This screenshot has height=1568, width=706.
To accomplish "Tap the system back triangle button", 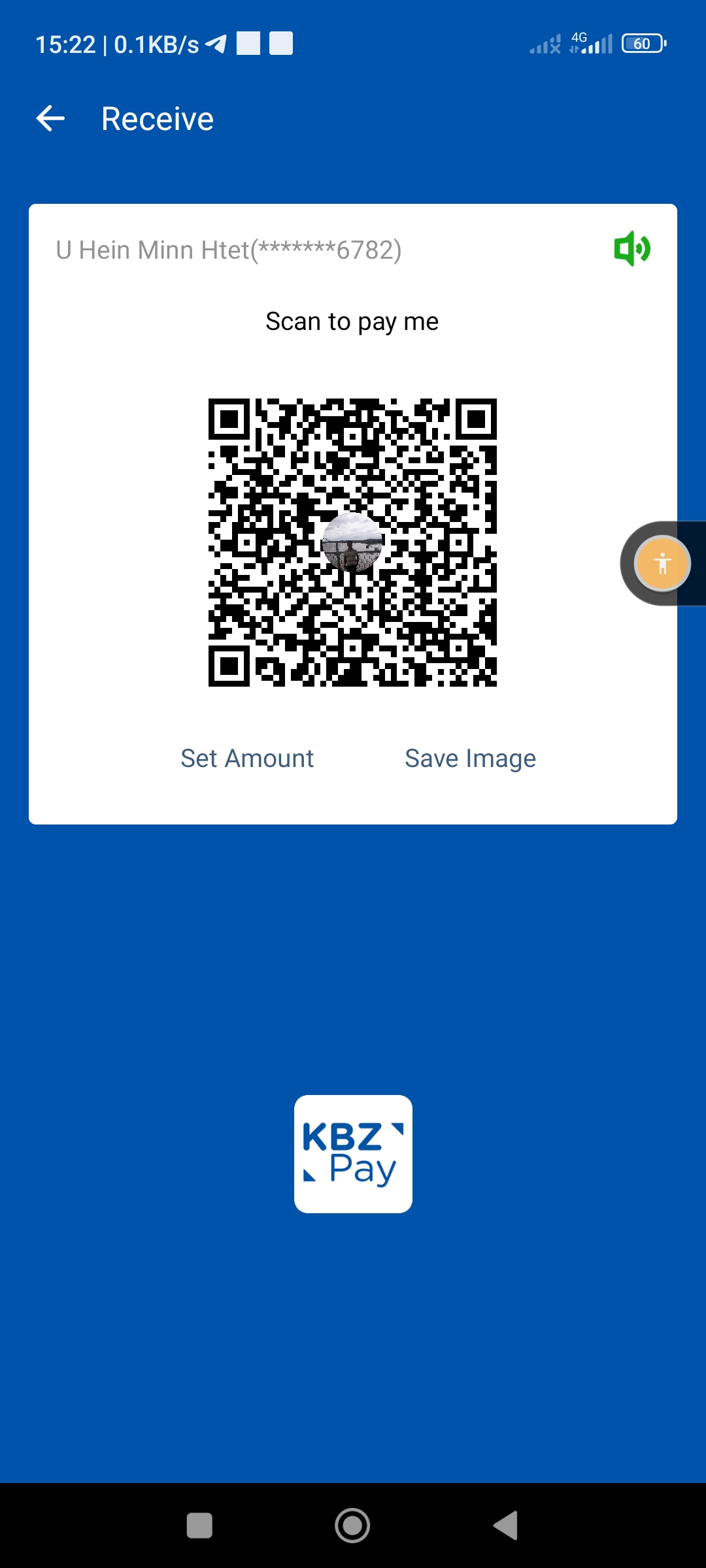I will pos(505,1526).
